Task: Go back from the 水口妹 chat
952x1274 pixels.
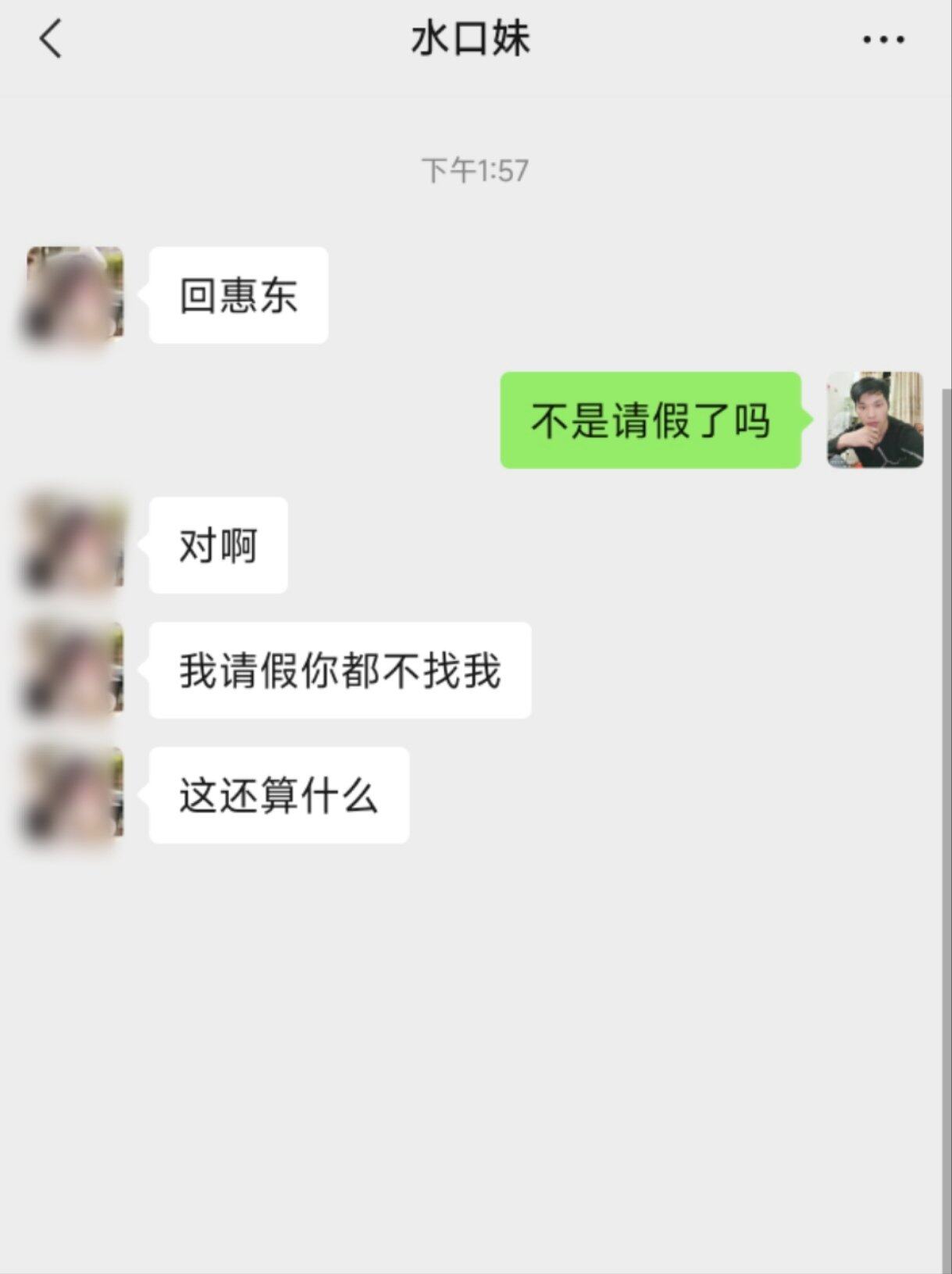Action: [51, 39]
